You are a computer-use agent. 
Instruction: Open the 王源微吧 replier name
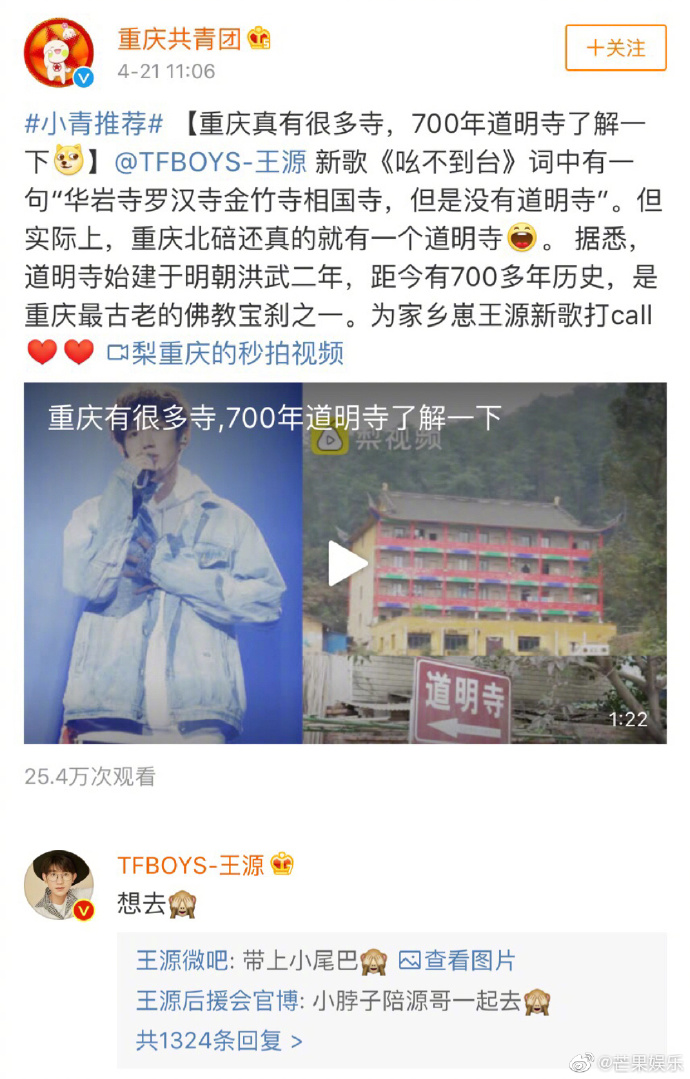click(185, 961)
